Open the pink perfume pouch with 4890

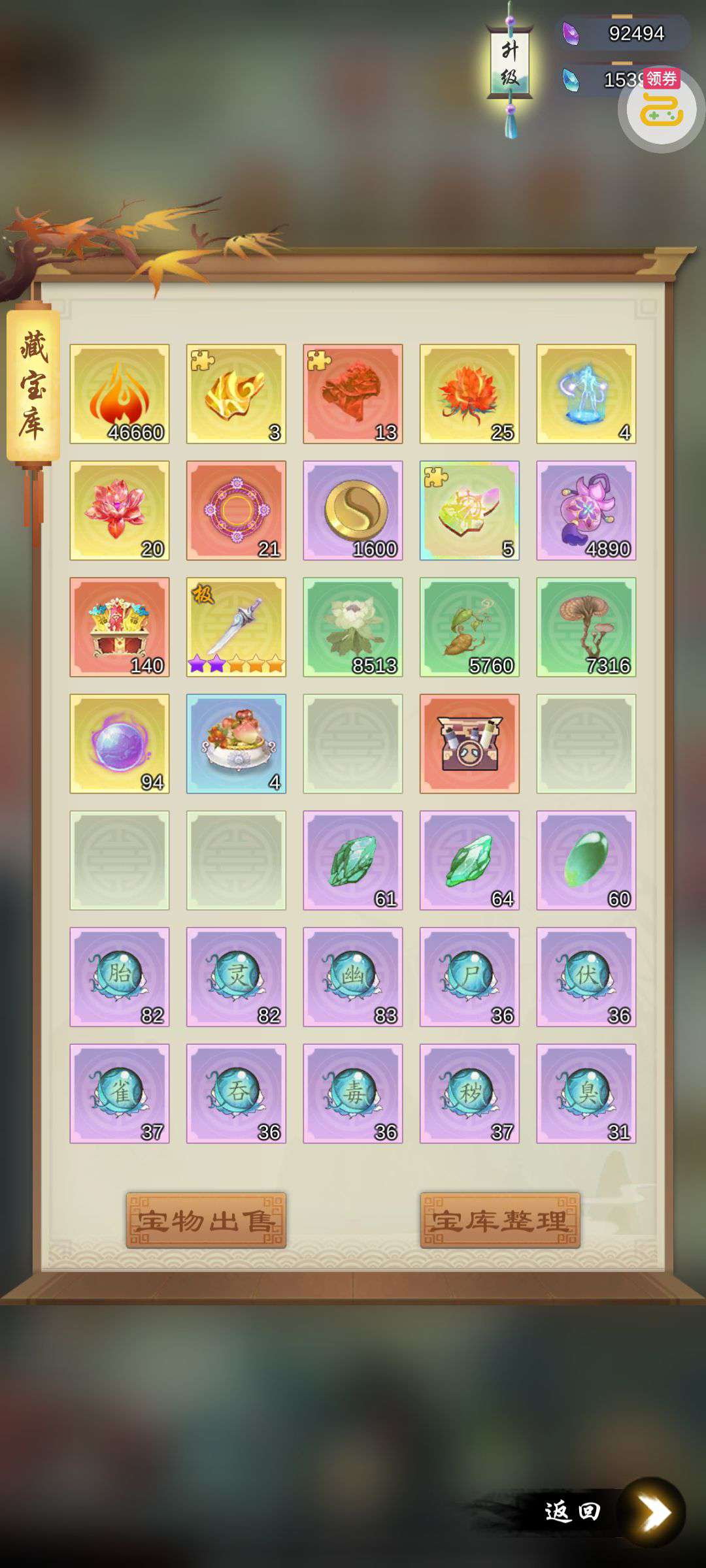(586, 510)
